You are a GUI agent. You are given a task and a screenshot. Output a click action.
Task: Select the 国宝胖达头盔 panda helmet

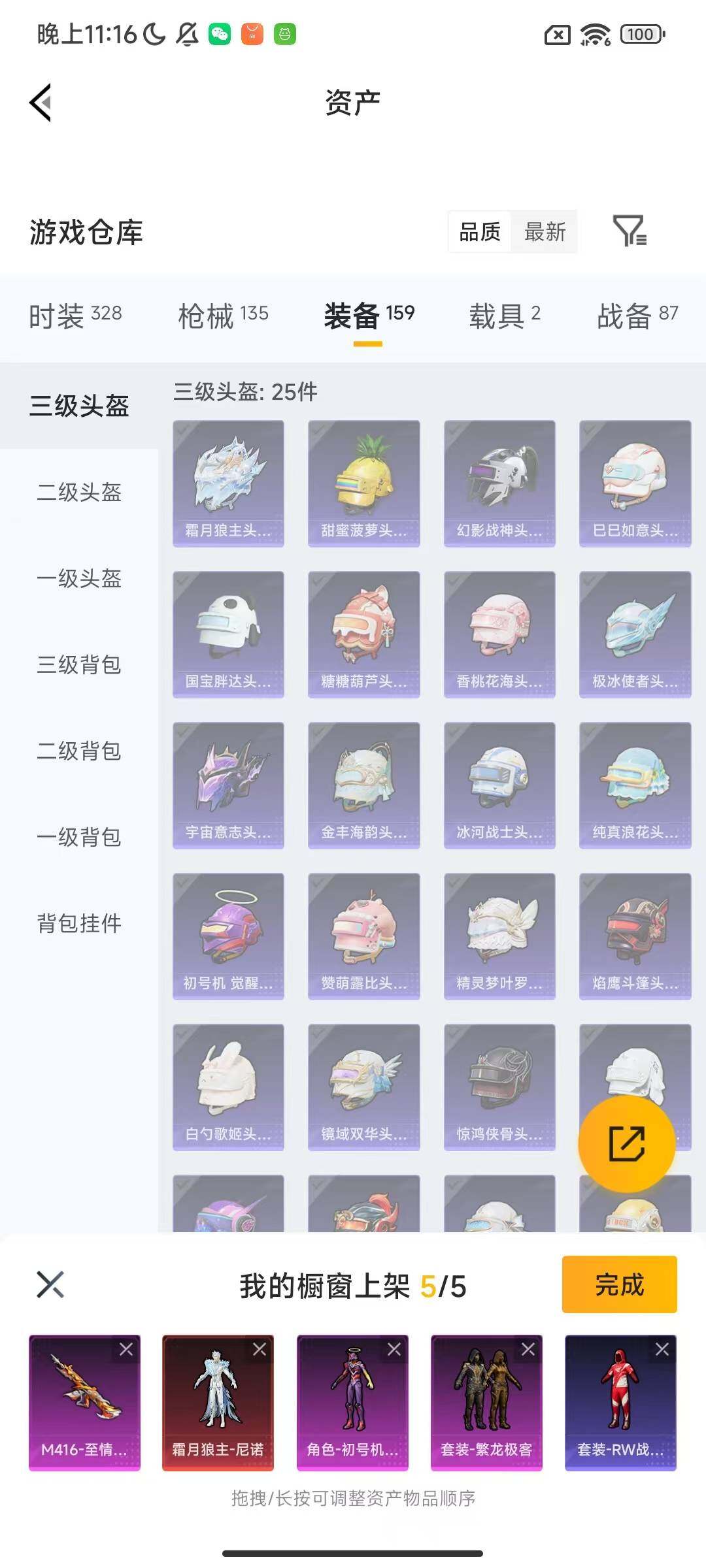(x=228, y=633)
